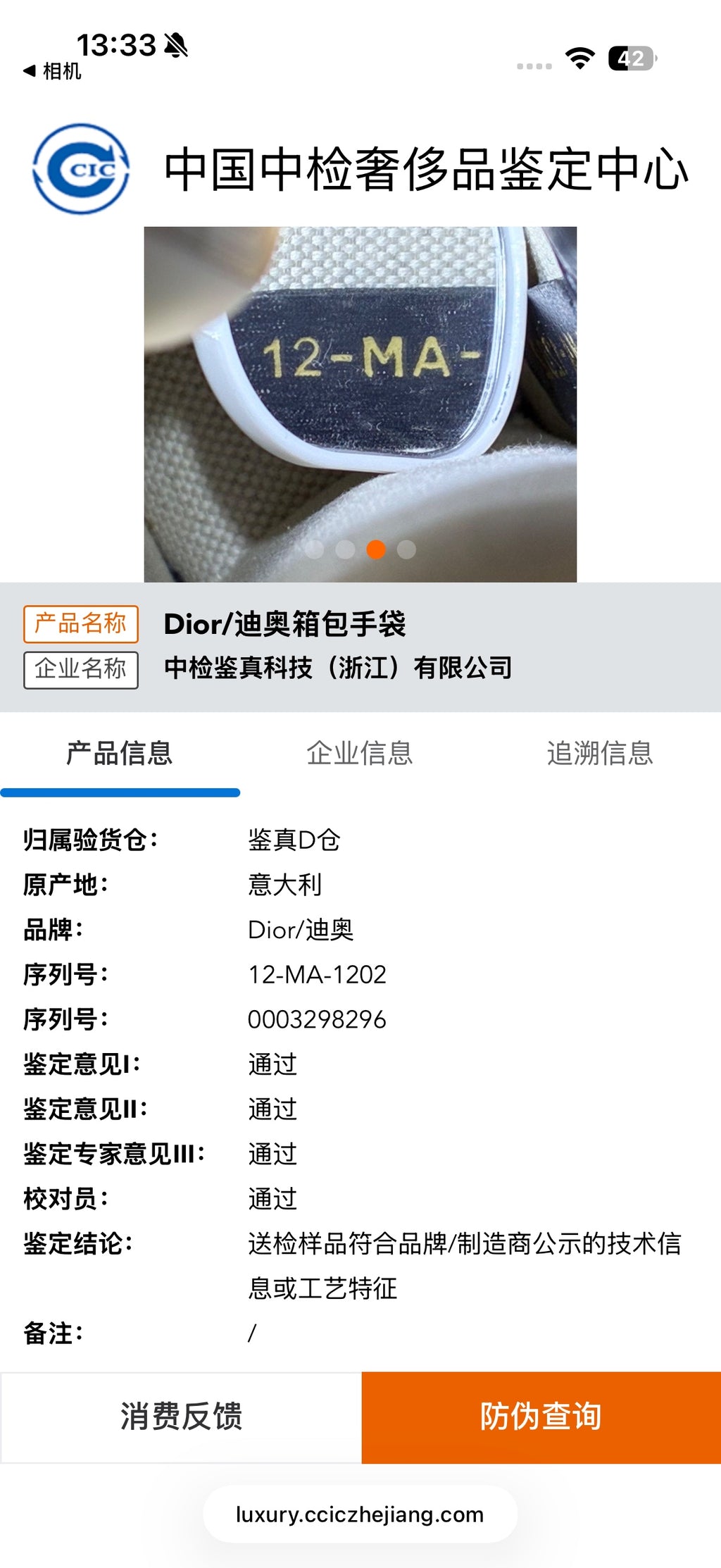The image size is (721, 1568).
Task: Switch to the 企业信息 tab
Action: pyautogui.click(x=360, y=753)
